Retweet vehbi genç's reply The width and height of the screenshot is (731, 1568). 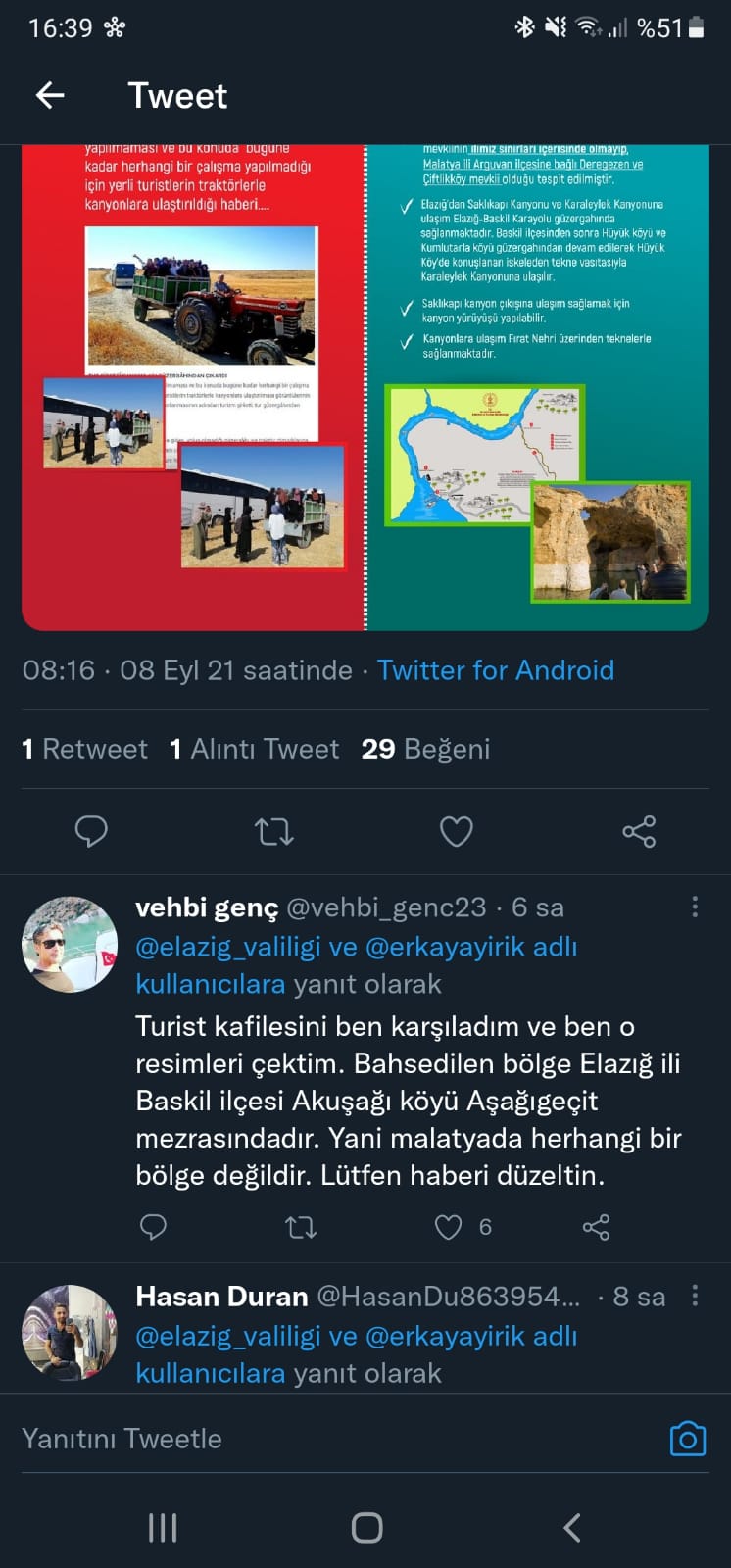pyautogui.click(x=300, y=1227)
